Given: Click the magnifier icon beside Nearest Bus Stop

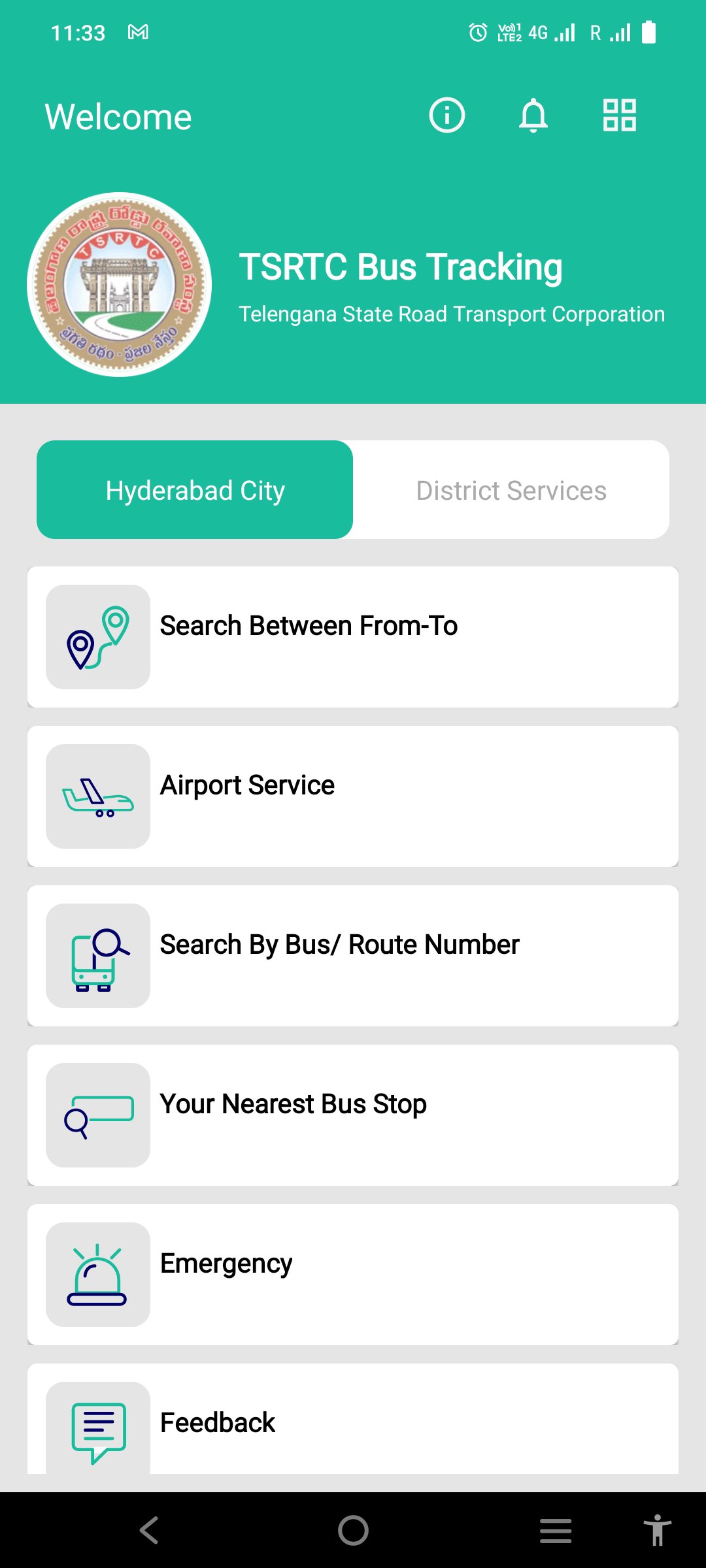Looking at the screenshot, I should click(x=97, y=1115).
